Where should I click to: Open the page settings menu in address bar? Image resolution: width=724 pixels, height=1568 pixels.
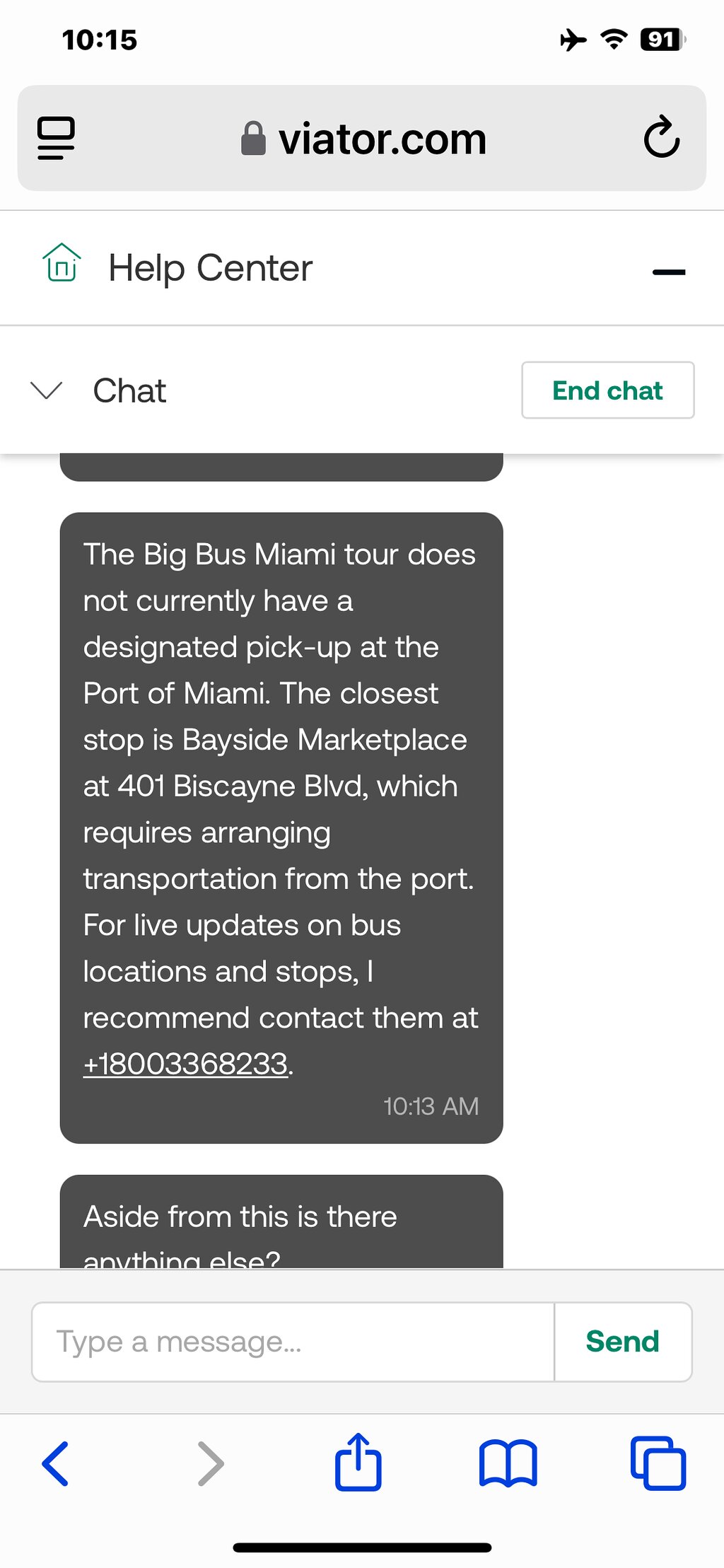tap(57, 138)
